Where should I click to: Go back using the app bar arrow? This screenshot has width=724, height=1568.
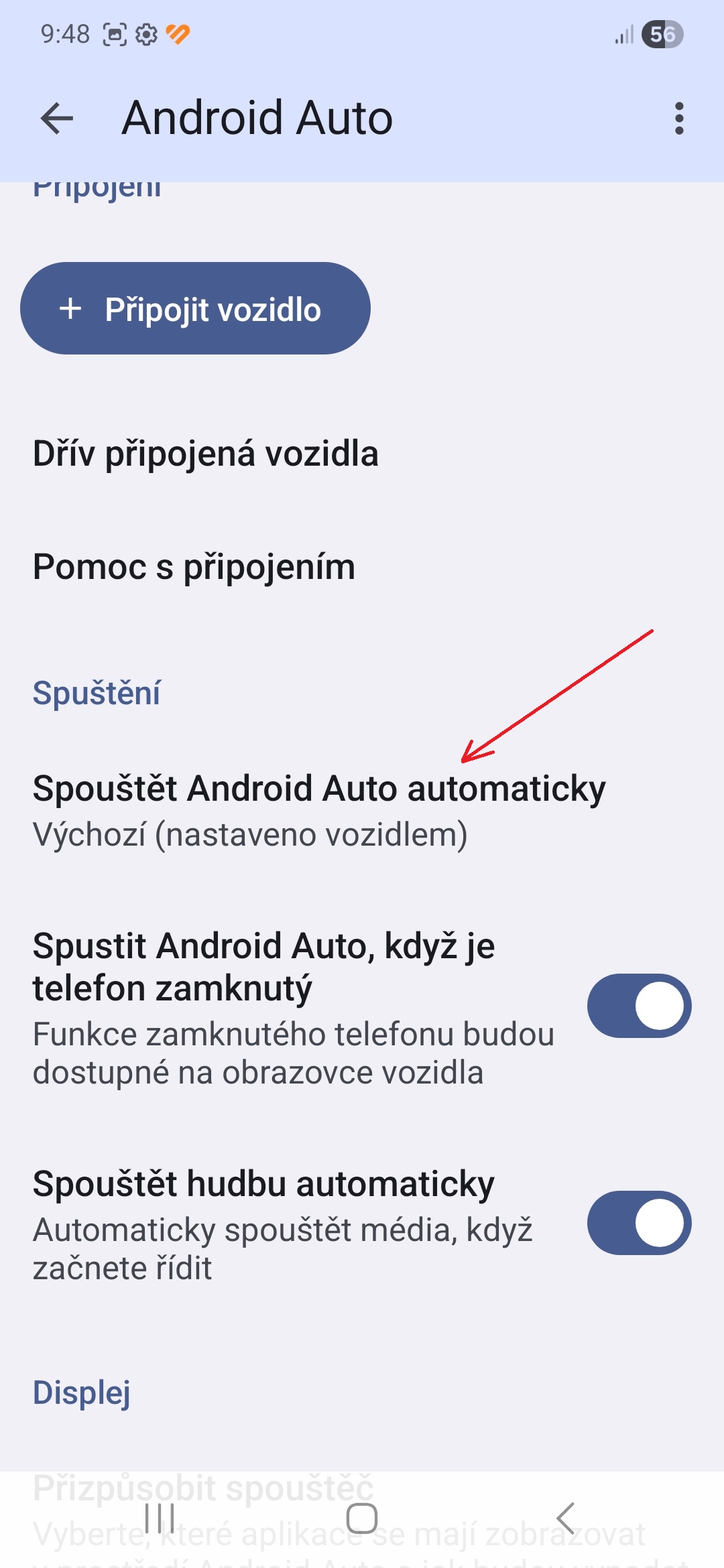coord(57,119)
